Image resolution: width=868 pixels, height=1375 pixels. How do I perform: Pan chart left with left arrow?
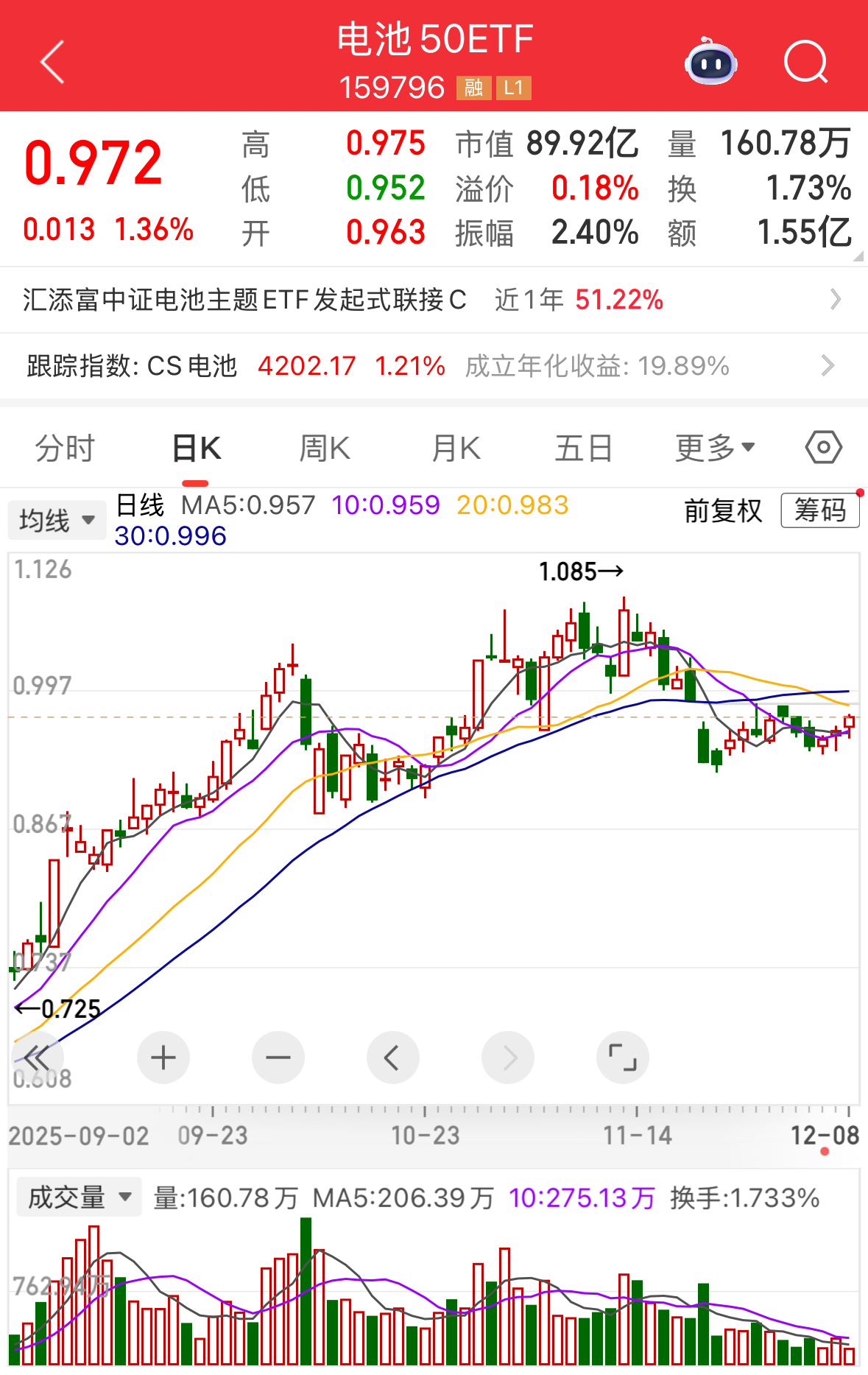coord(393,1058)
